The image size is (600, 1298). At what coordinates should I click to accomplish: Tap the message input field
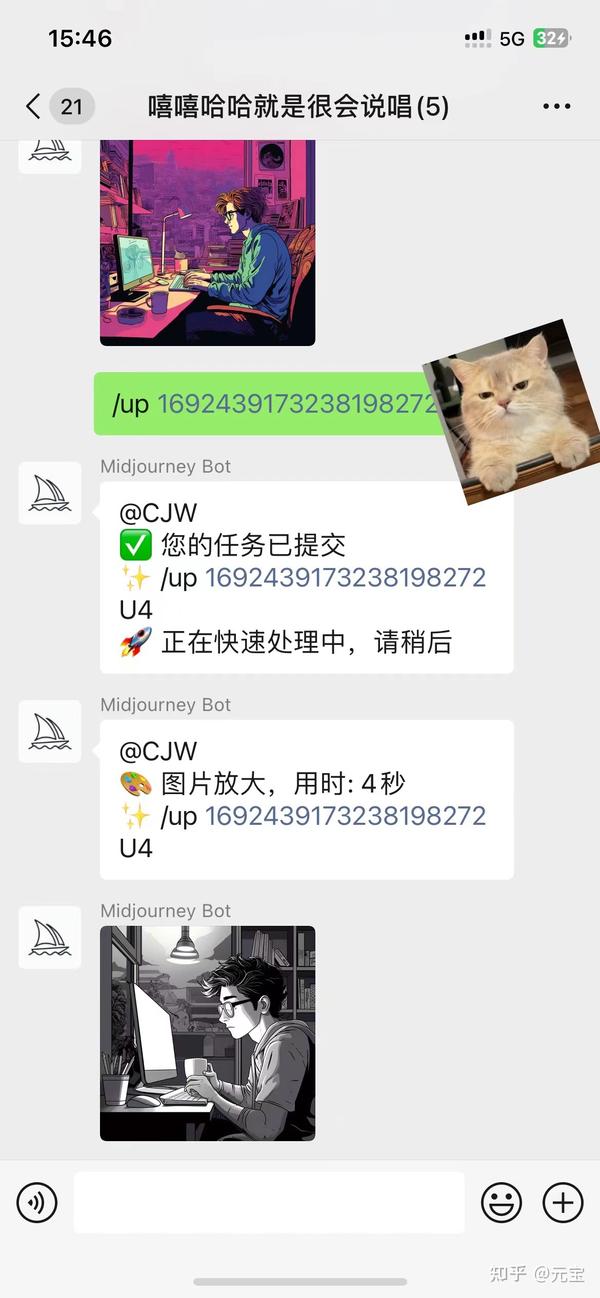click(x=269, y=1202)
